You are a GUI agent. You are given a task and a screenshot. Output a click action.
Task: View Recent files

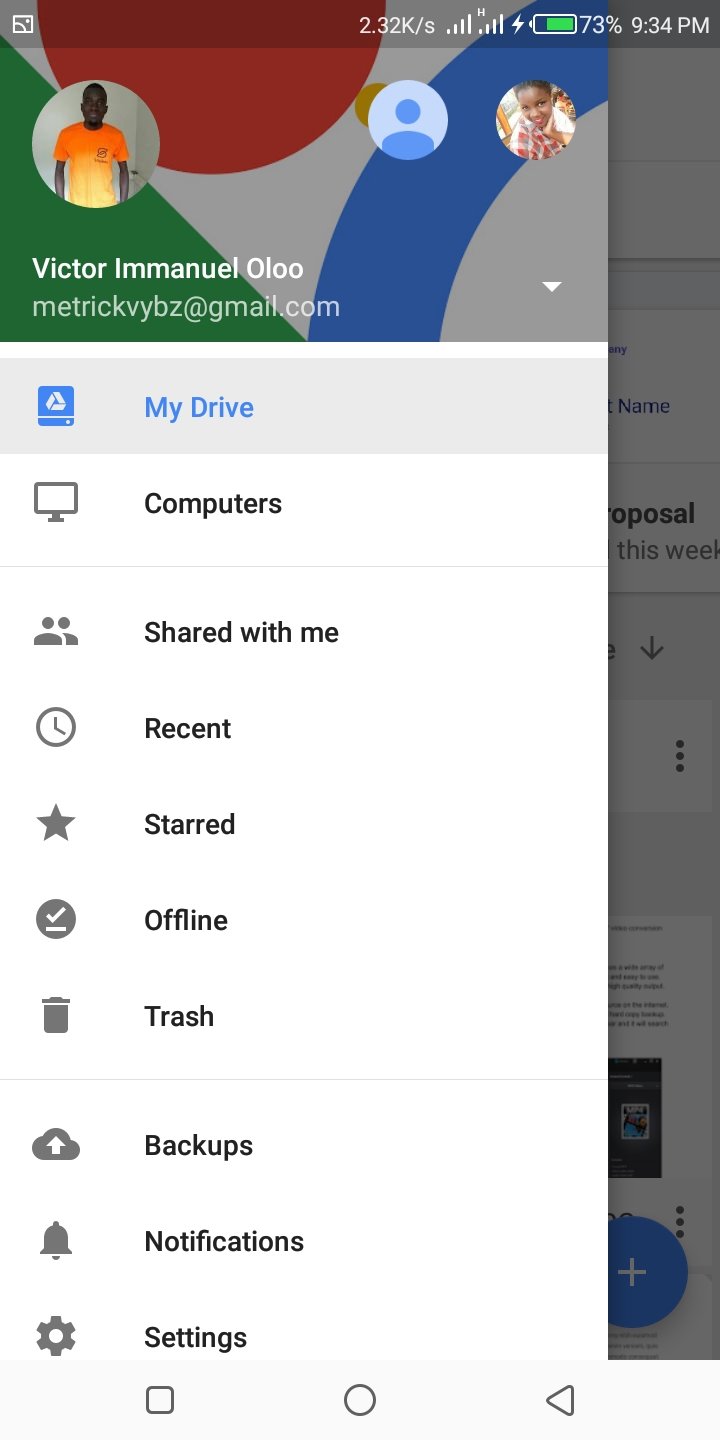(x=187, y=728)
